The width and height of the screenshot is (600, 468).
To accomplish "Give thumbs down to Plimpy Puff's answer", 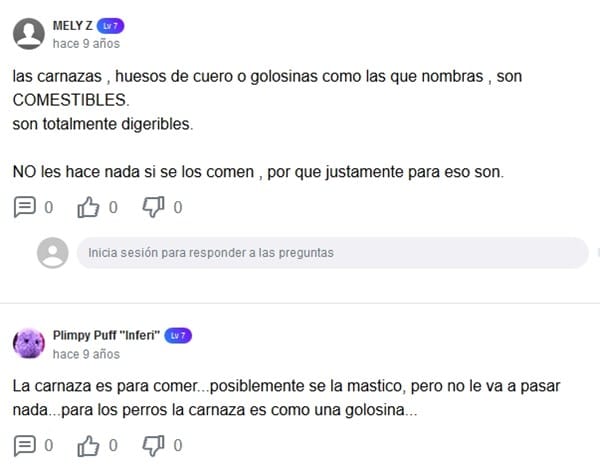I will [x=153, y=444].
